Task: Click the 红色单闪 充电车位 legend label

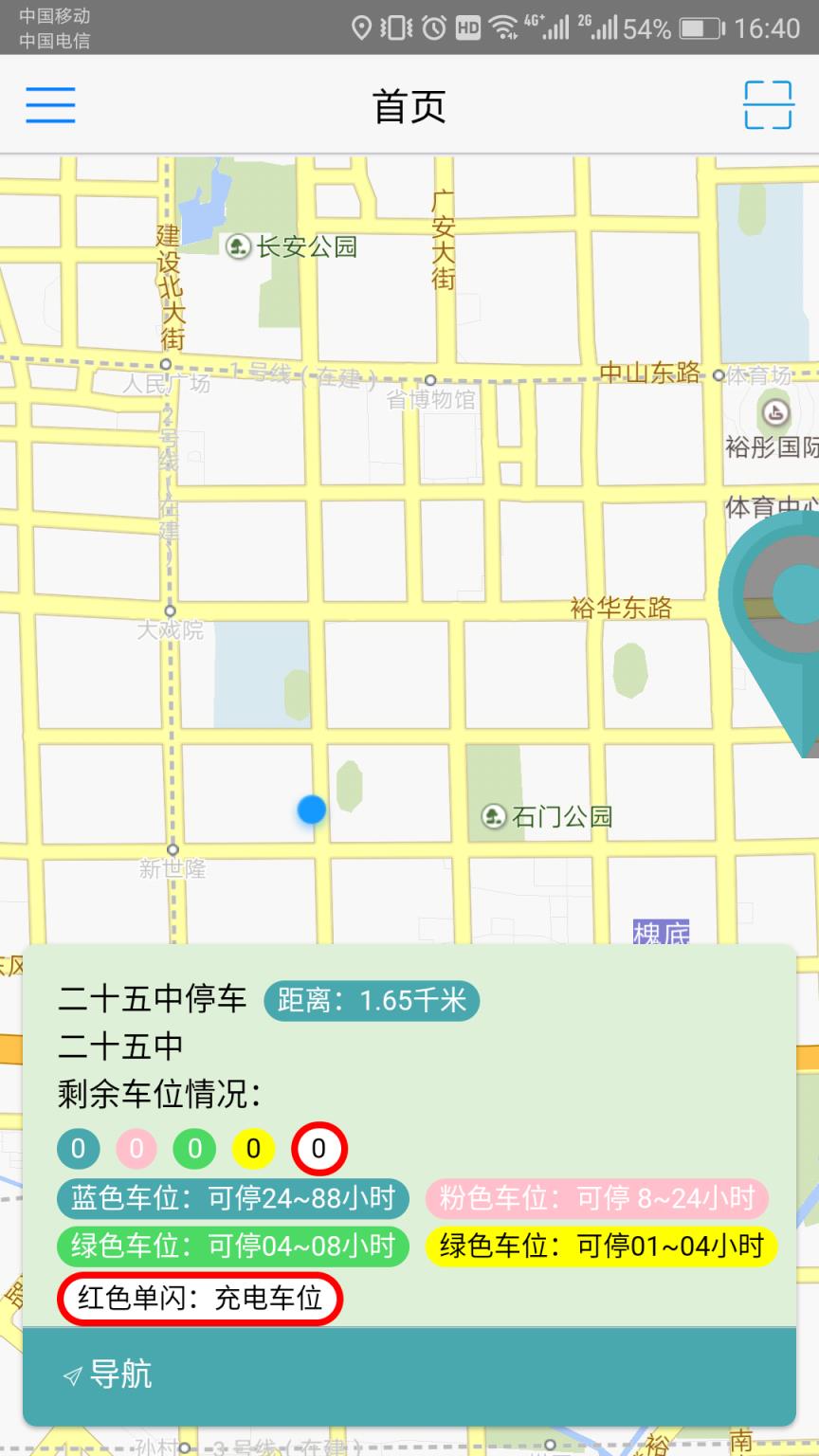Action: [202, 1298]
